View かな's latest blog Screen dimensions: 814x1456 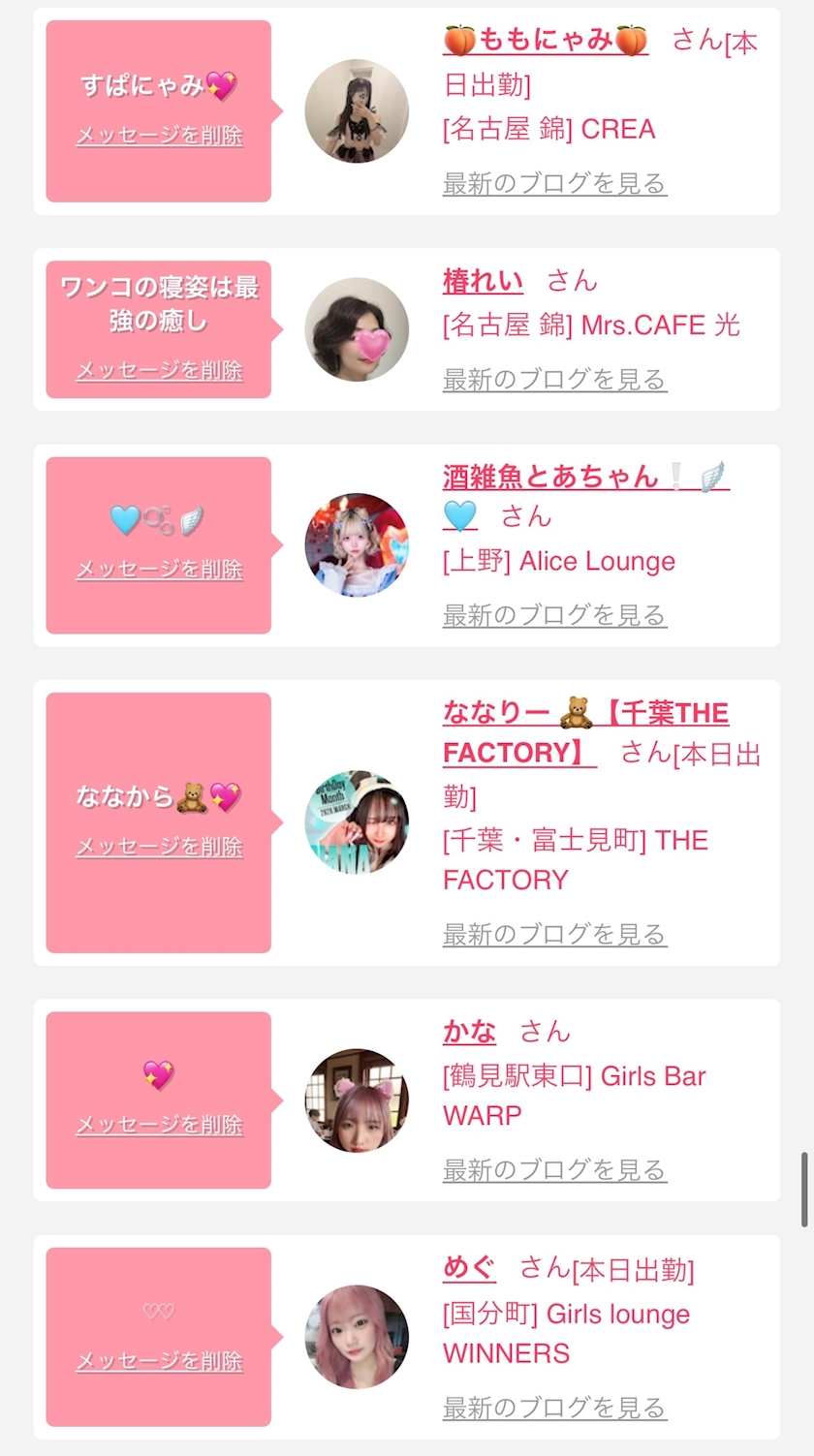[x=554, y=1170]
